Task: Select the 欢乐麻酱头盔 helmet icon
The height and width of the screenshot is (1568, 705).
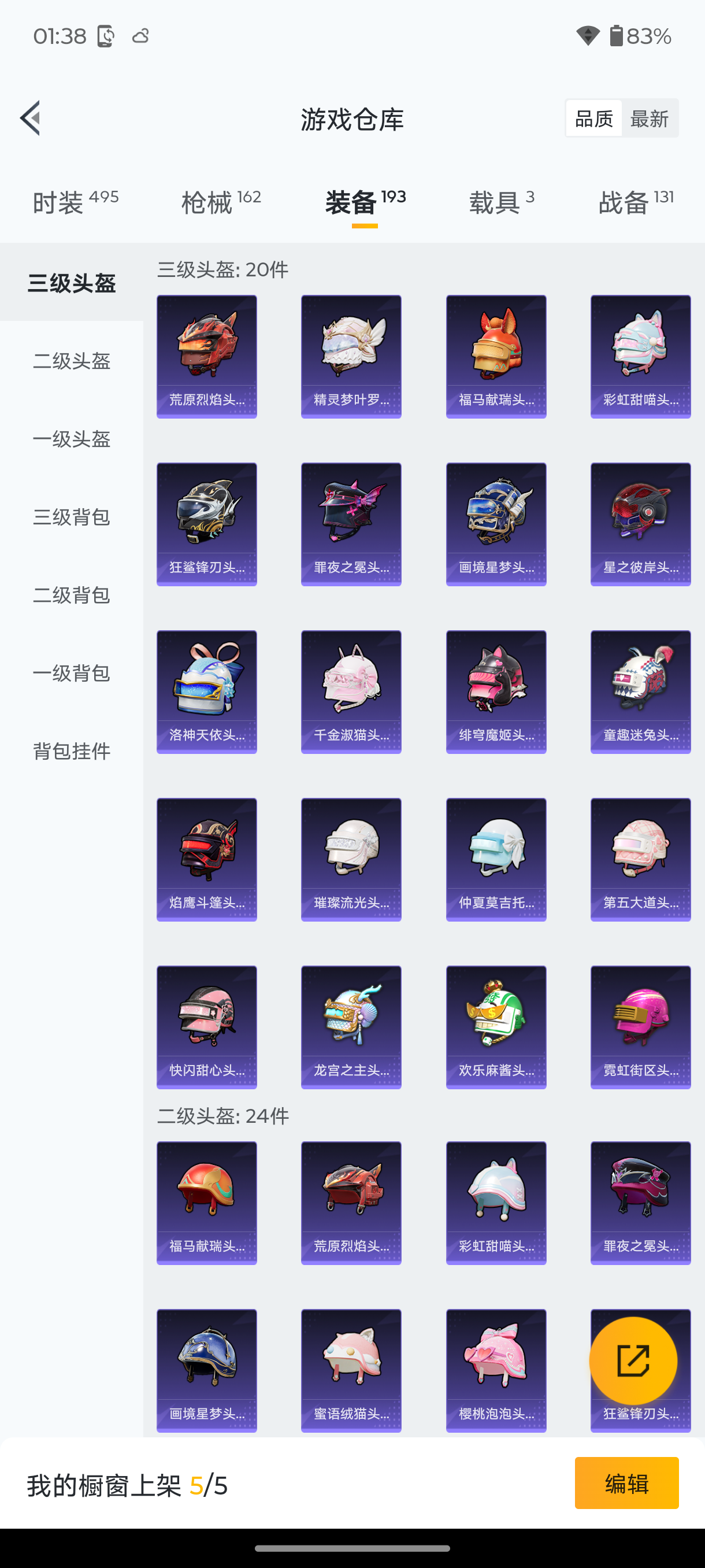Action: [x=496, y=1026]
